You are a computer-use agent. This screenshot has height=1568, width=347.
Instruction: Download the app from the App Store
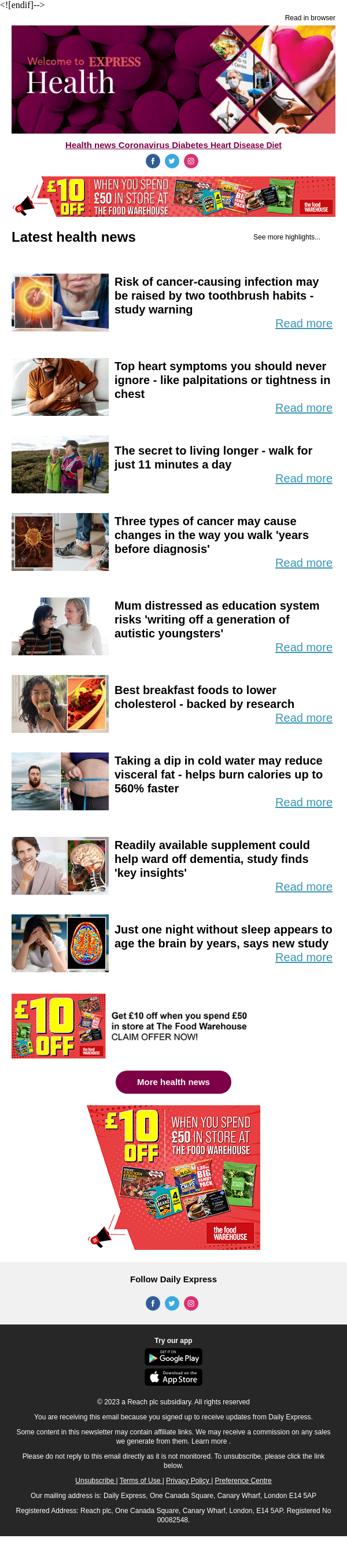[x=173, y=1377]
